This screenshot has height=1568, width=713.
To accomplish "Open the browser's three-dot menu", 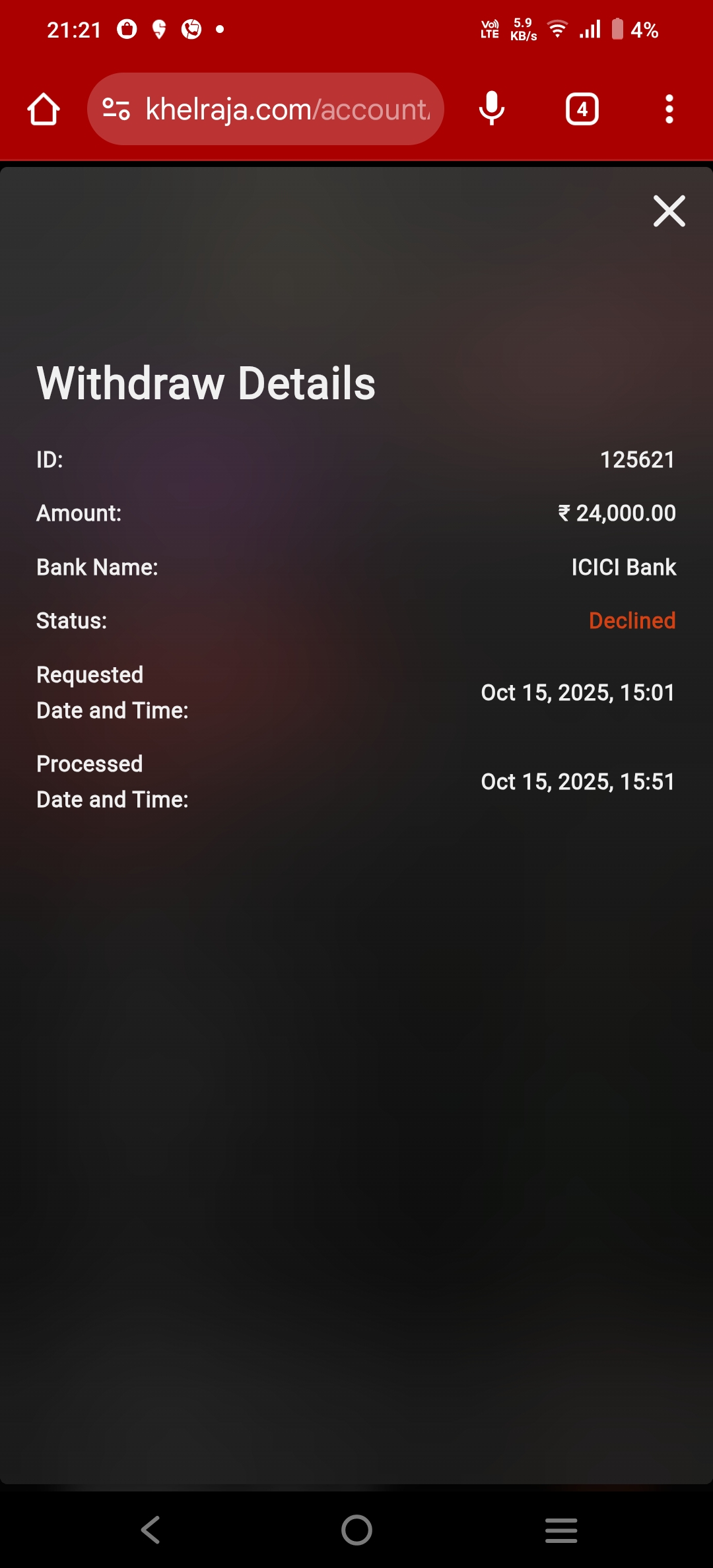I will click(x=669, y=109).
